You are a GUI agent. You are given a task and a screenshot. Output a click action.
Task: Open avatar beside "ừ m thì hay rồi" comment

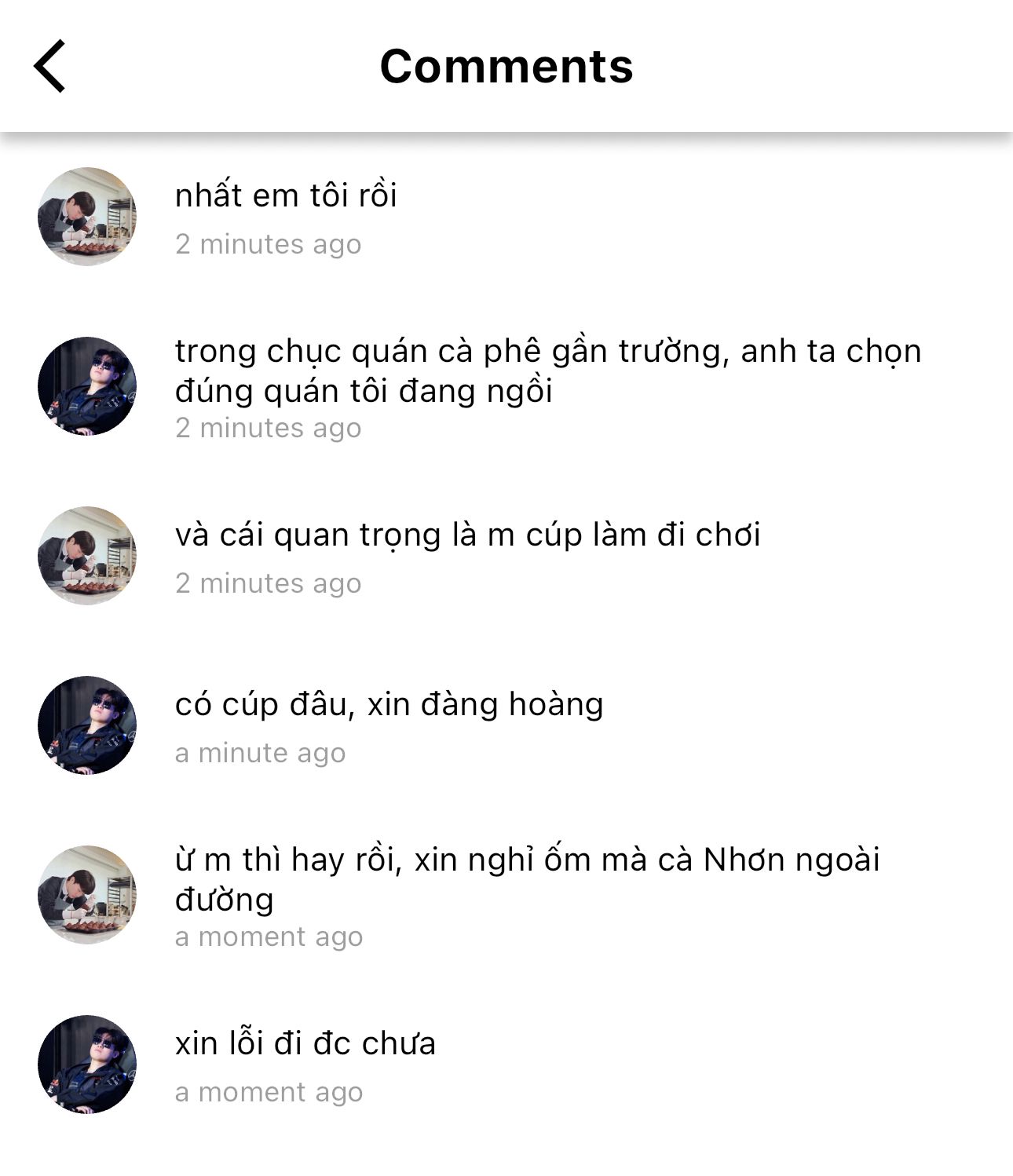click(87, 895)
